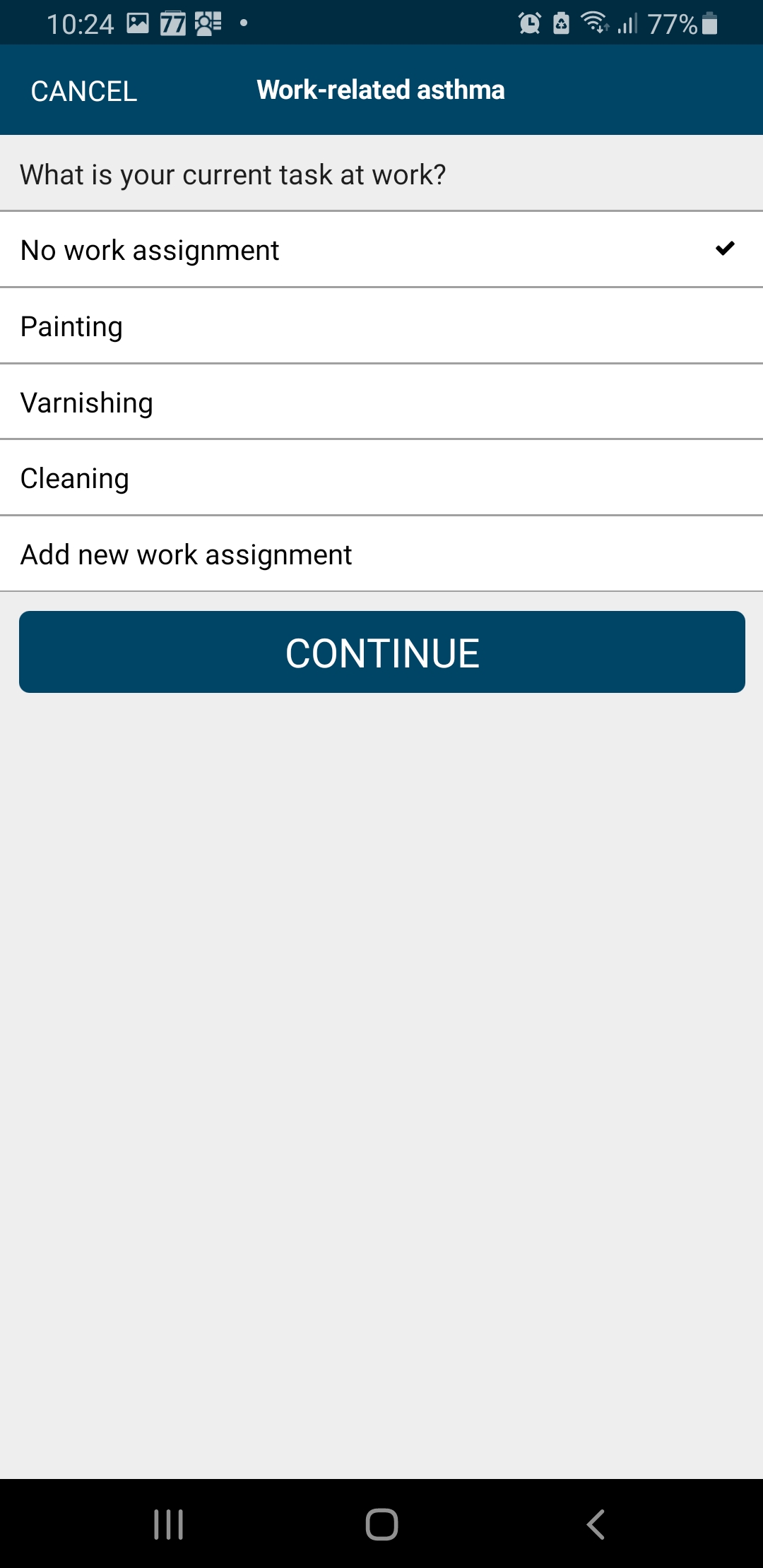Go back using the system back button
The image size is (763, 1568).
(596, 1524)
